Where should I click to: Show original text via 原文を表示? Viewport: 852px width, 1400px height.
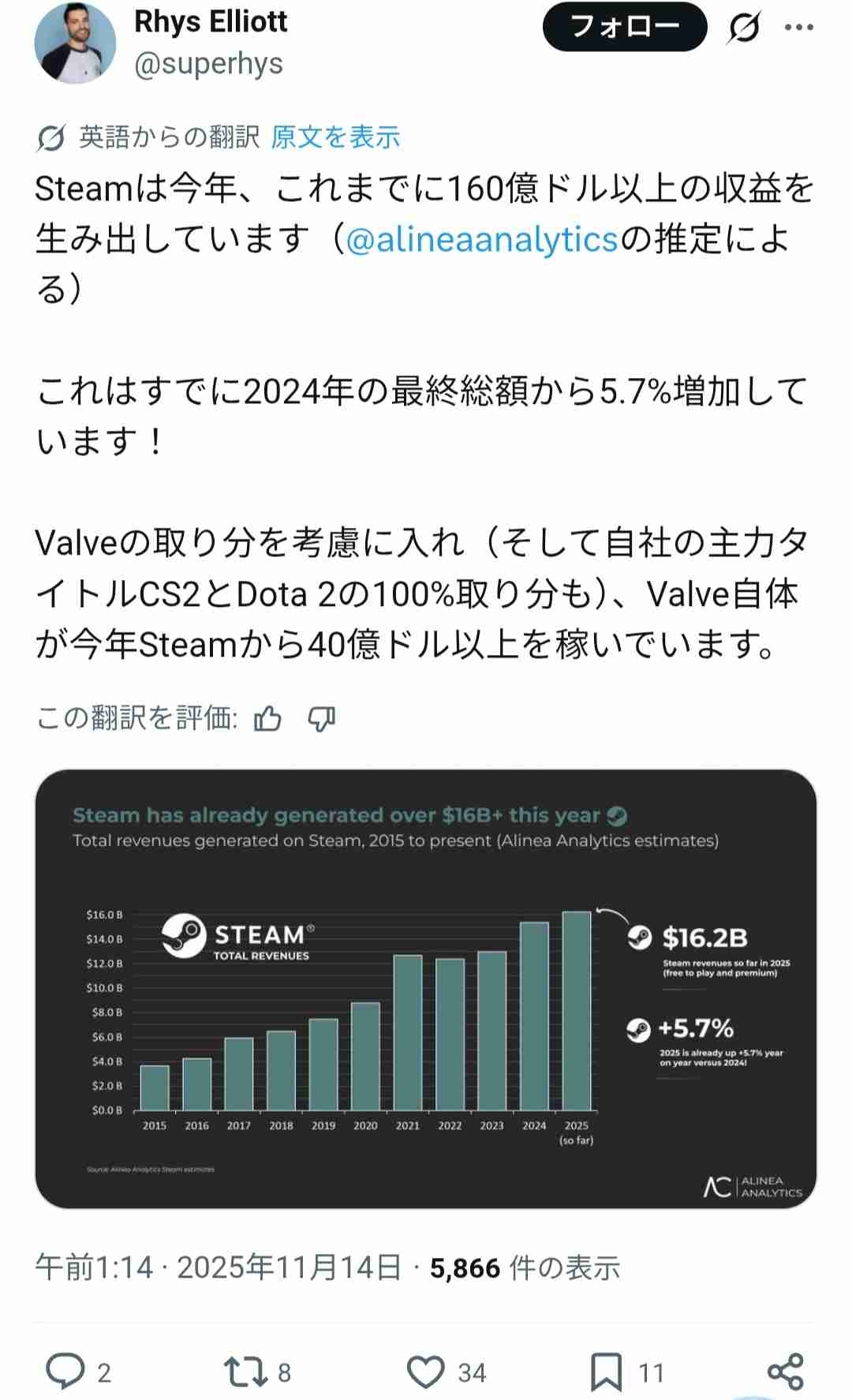[335, 137]
